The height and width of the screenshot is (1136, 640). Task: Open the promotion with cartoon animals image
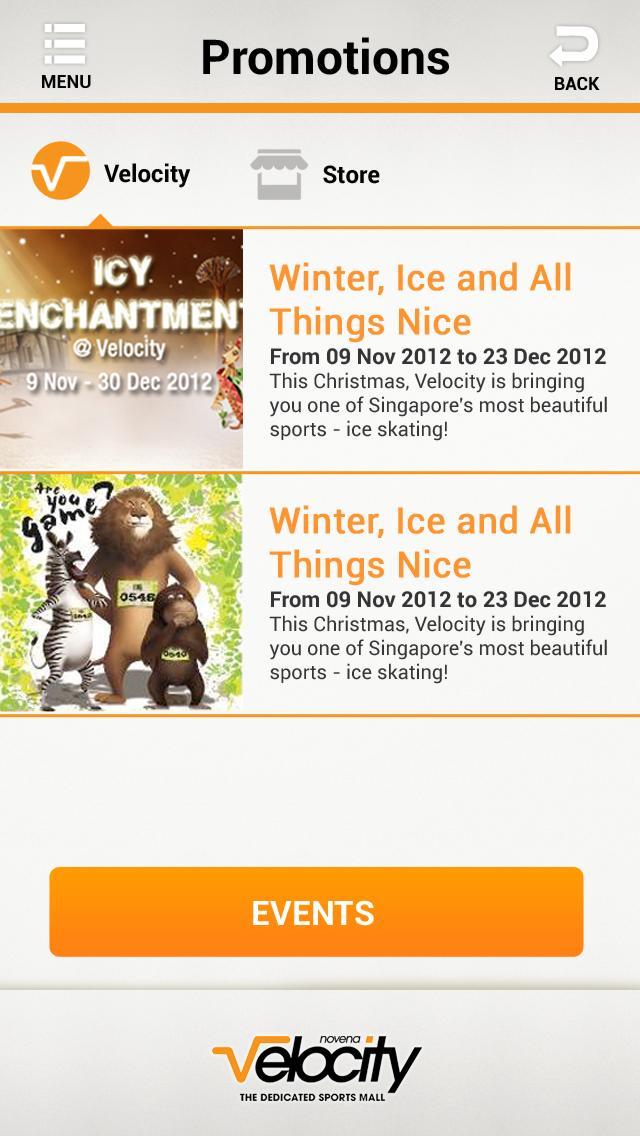(x=320, y=594)
